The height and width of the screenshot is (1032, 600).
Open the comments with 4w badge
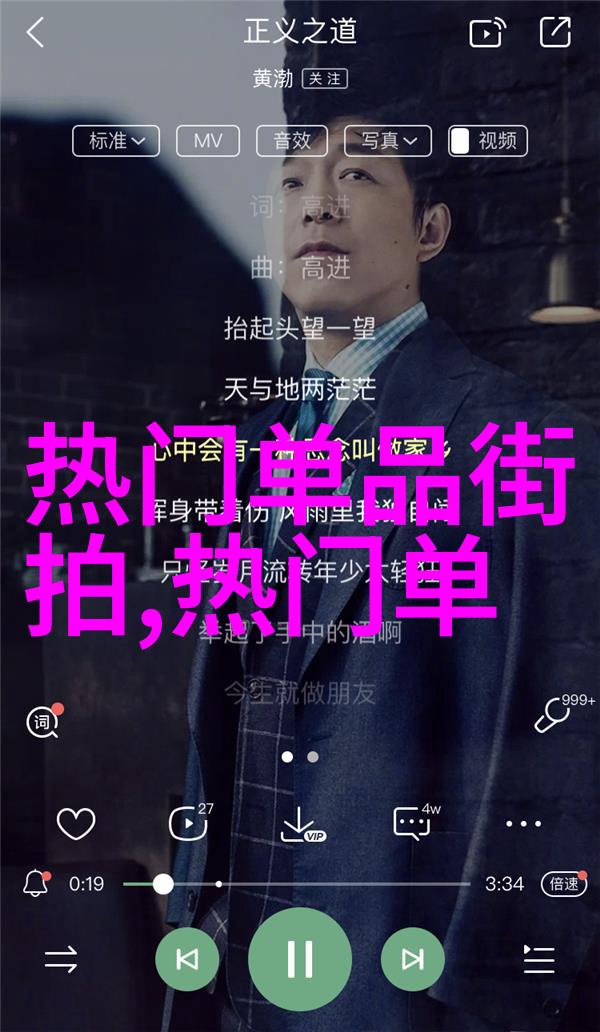[x=413, y=823]
